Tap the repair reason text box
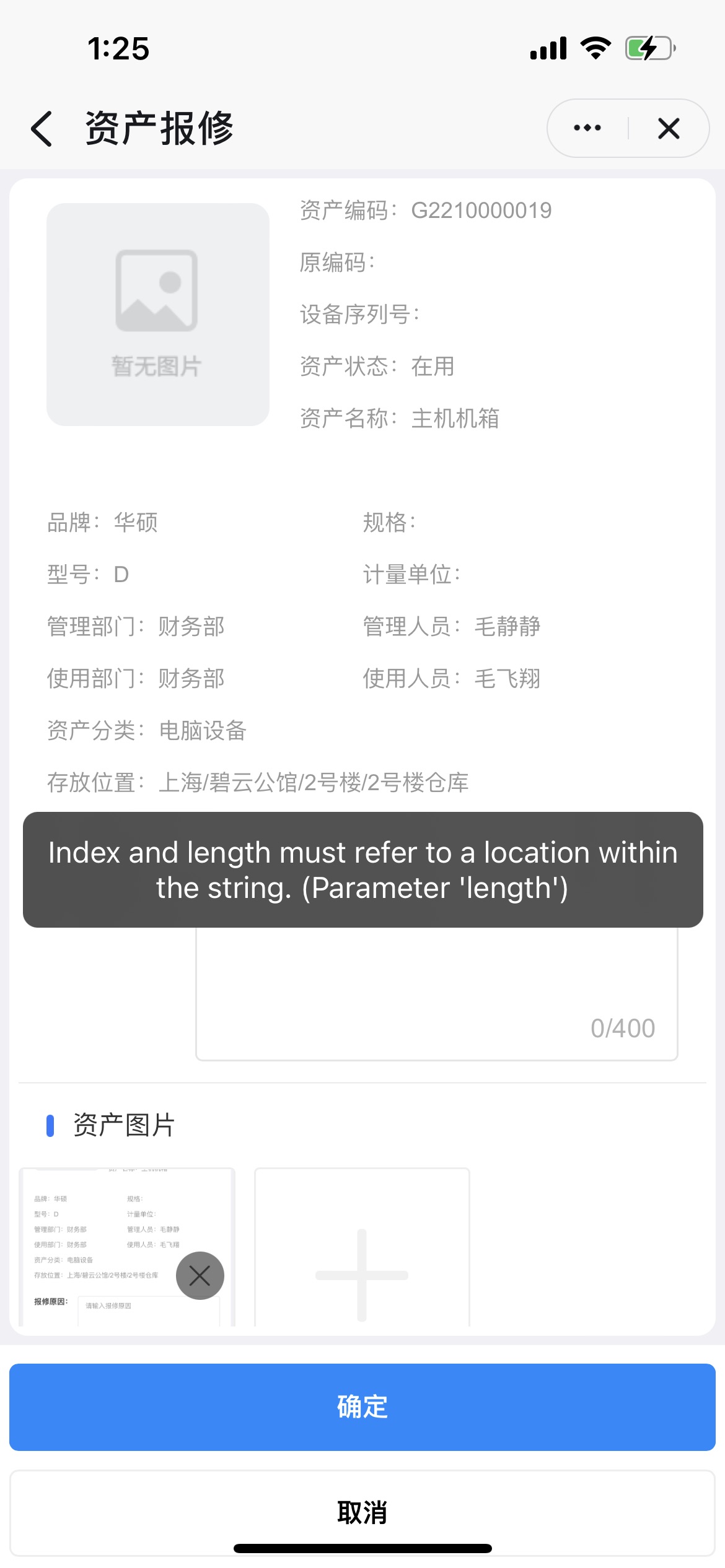 pos(437,993)
